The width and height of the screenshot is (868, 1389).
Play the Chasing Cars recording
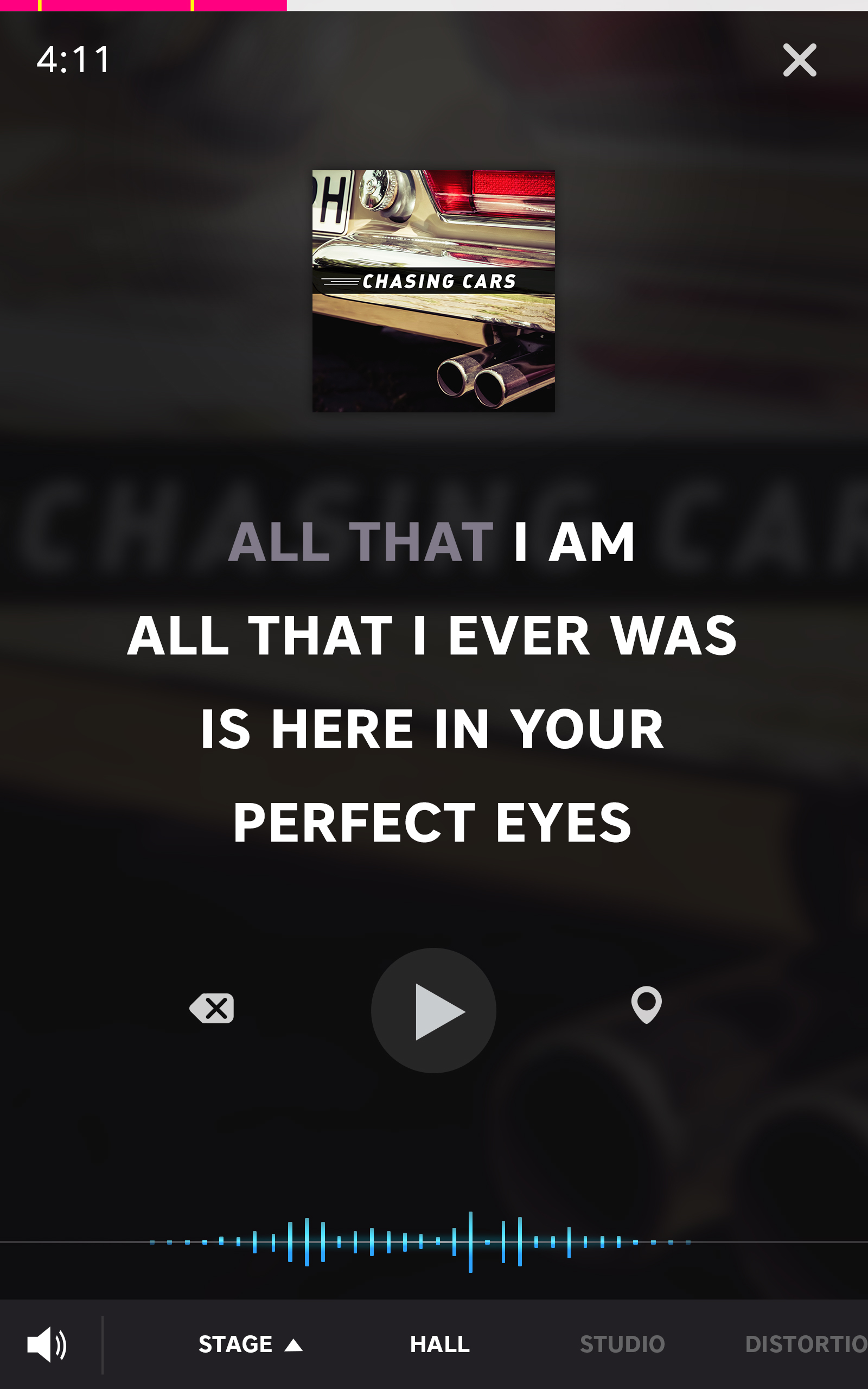(433, 1010)
